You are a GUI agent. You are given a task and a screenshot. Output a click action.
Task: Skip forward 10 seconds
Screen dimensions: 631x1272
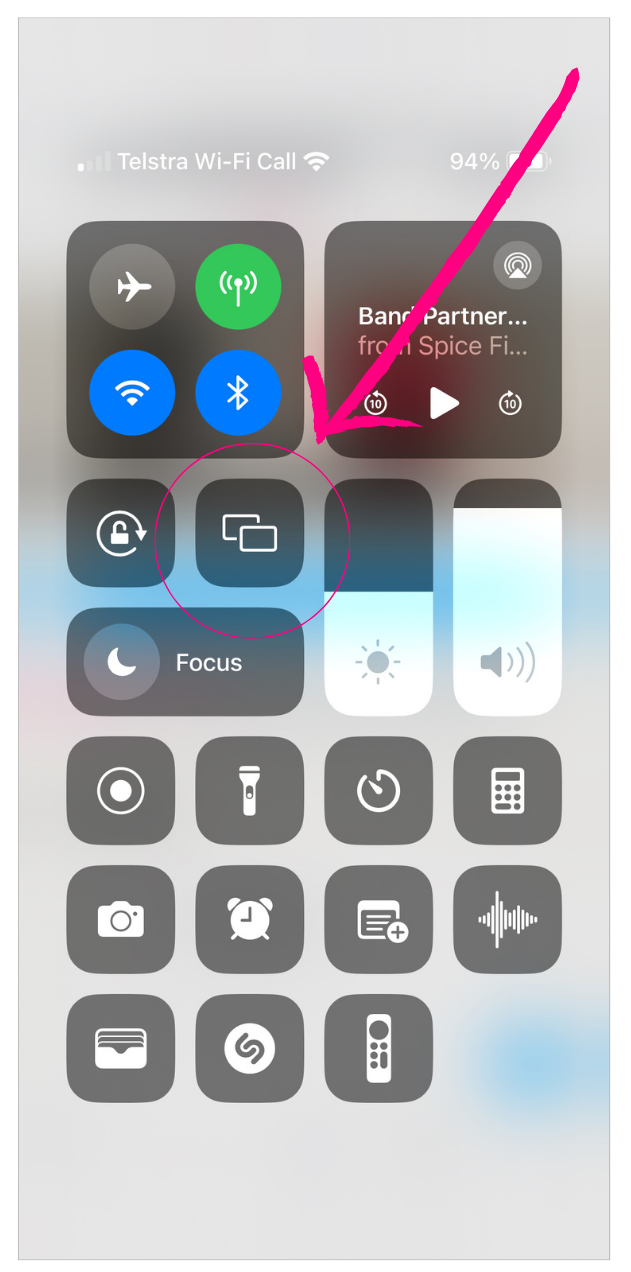pyautogui.click(x=510, y=403)
